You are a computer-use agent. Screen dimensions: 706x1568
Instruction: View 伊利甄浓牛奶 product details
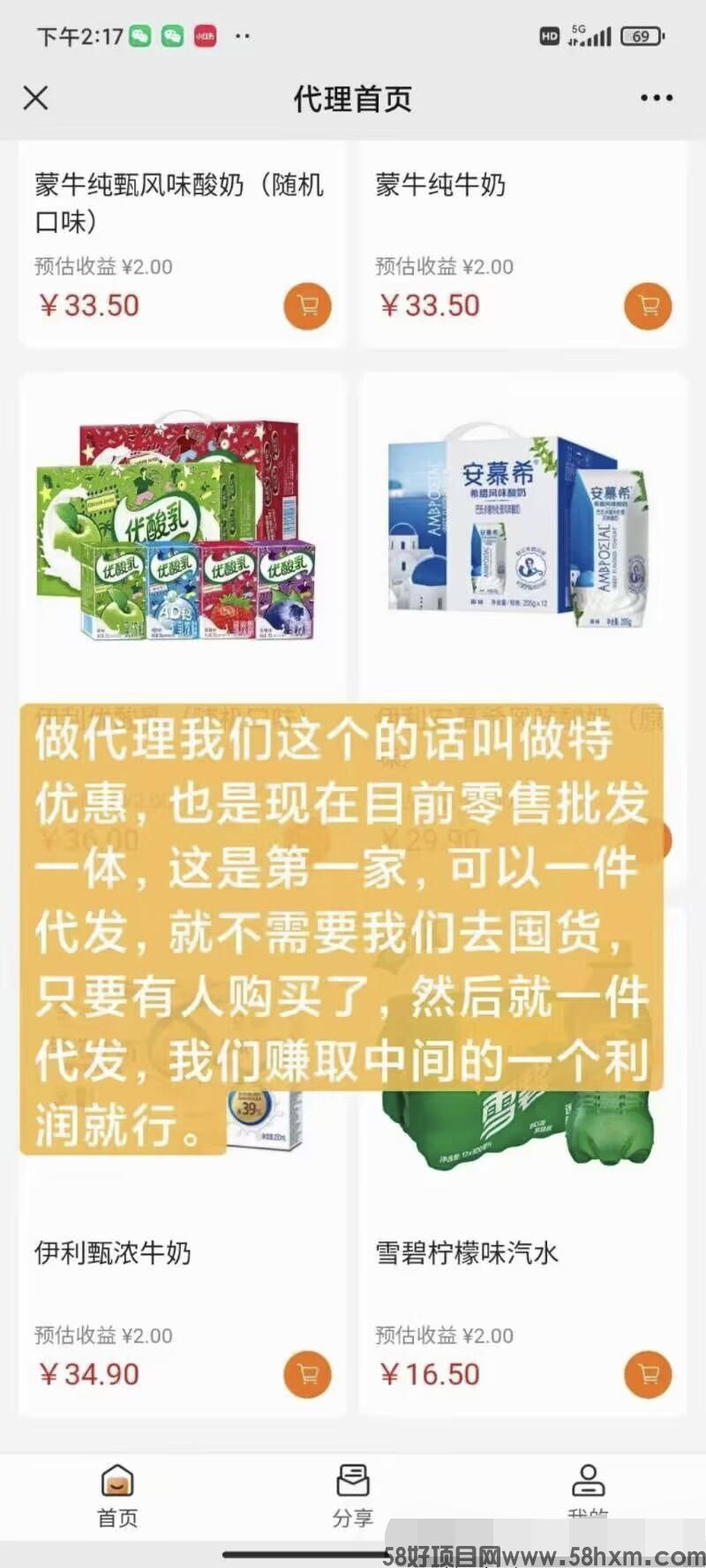pos(113,1252)
